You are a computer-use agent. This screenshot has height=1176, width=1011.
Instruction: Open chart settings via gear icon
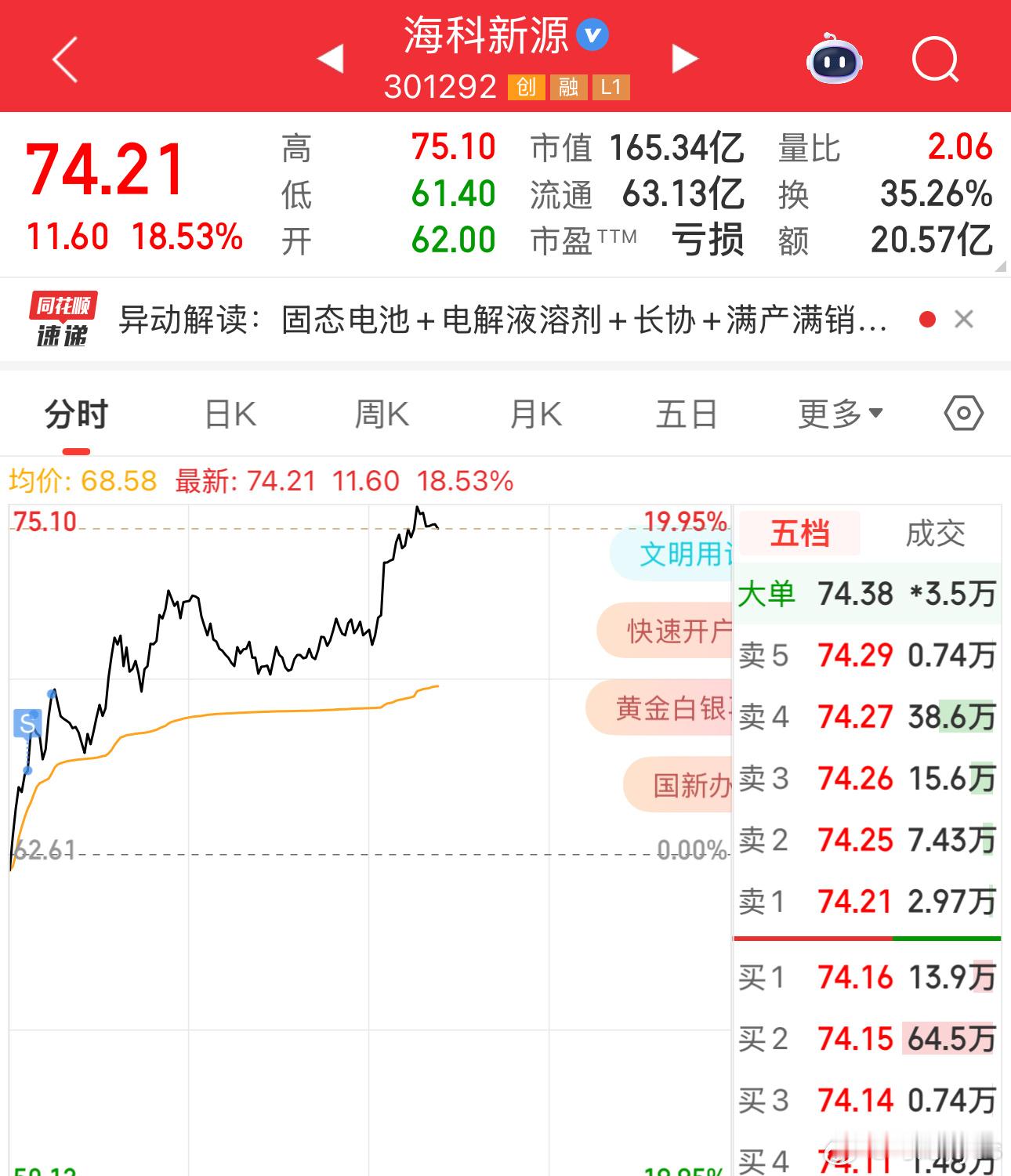964,413
